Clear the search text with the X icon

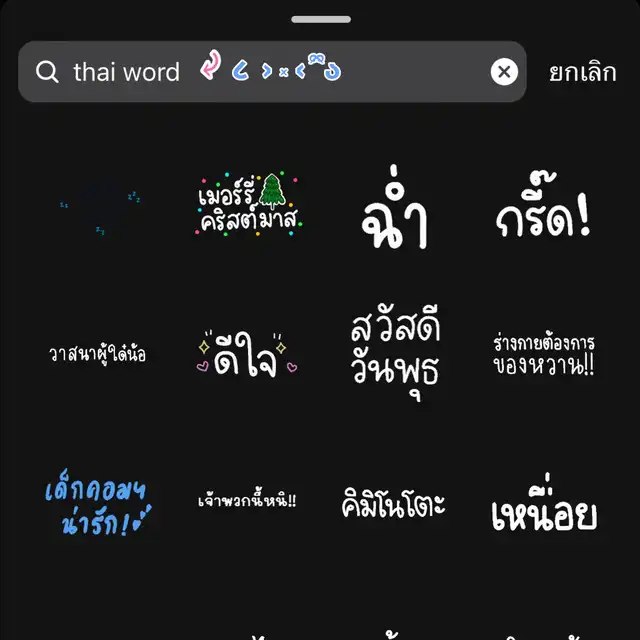(504, 72)
